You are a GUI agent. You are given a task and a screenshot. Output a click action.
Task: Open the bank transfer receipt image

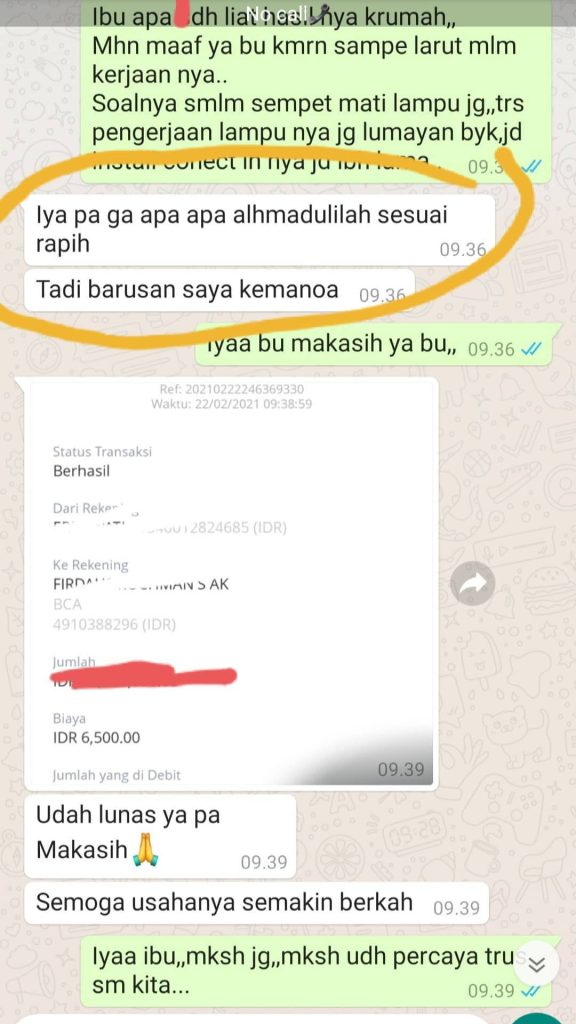point(231,582)
